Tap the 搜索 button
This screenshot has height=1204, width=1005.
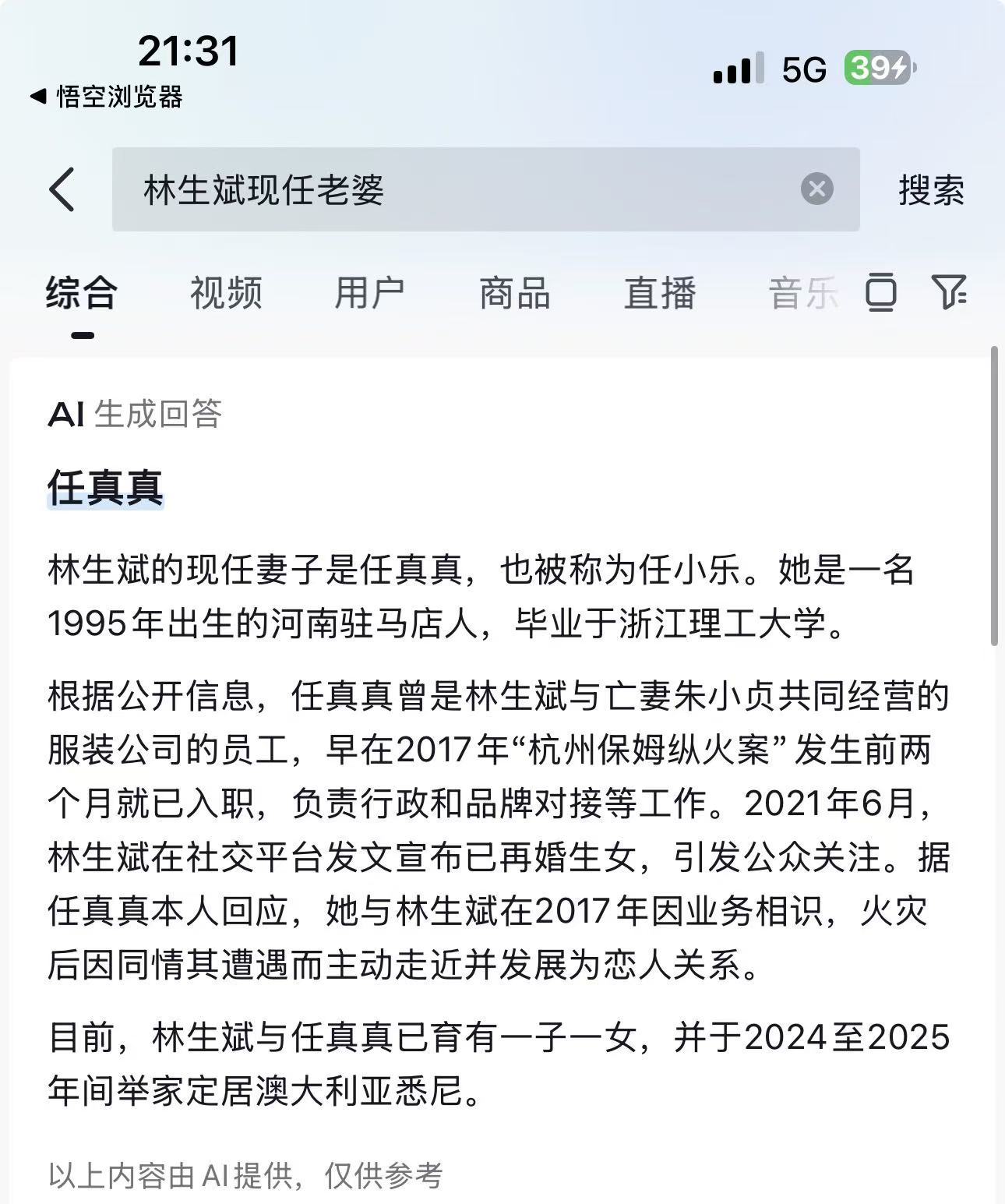point(931,190)
